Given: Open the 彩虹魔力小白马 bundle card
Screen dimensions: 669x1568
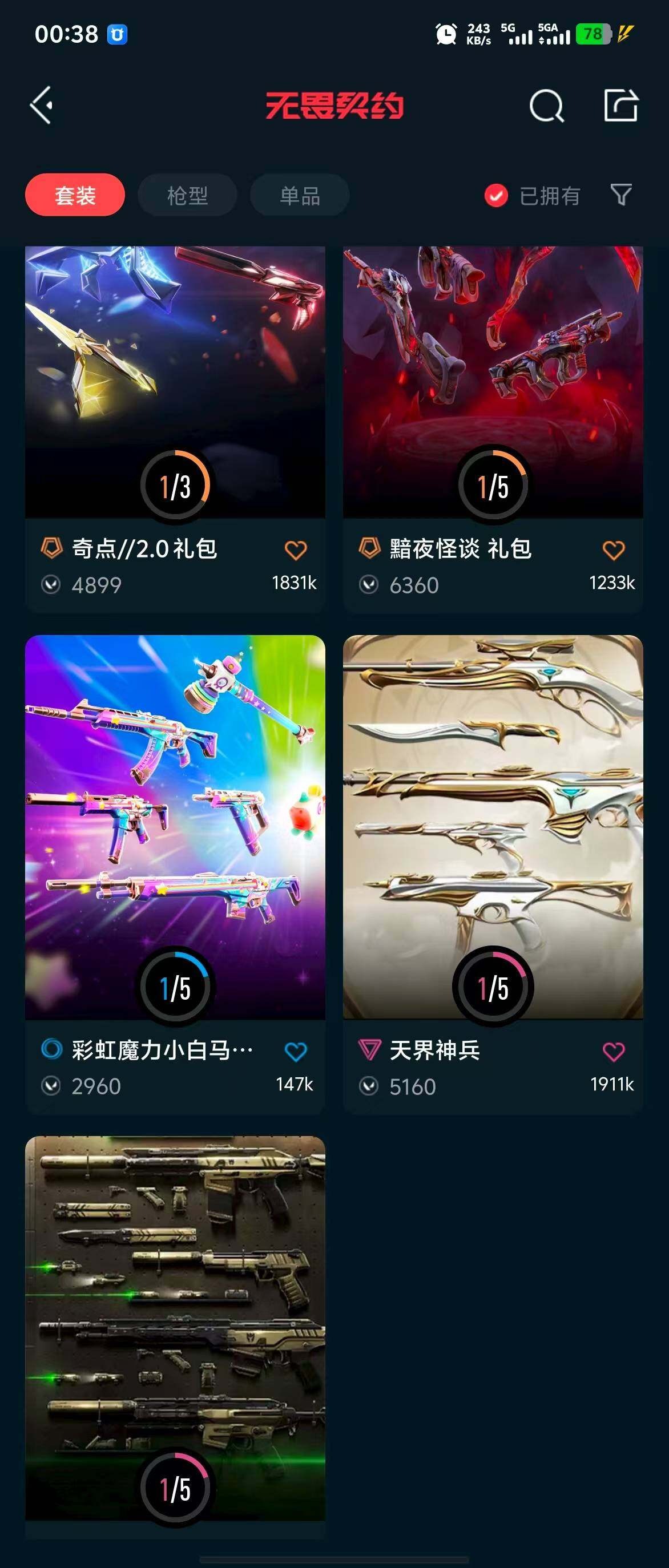Looking at the screenshot, I should 175,828.
